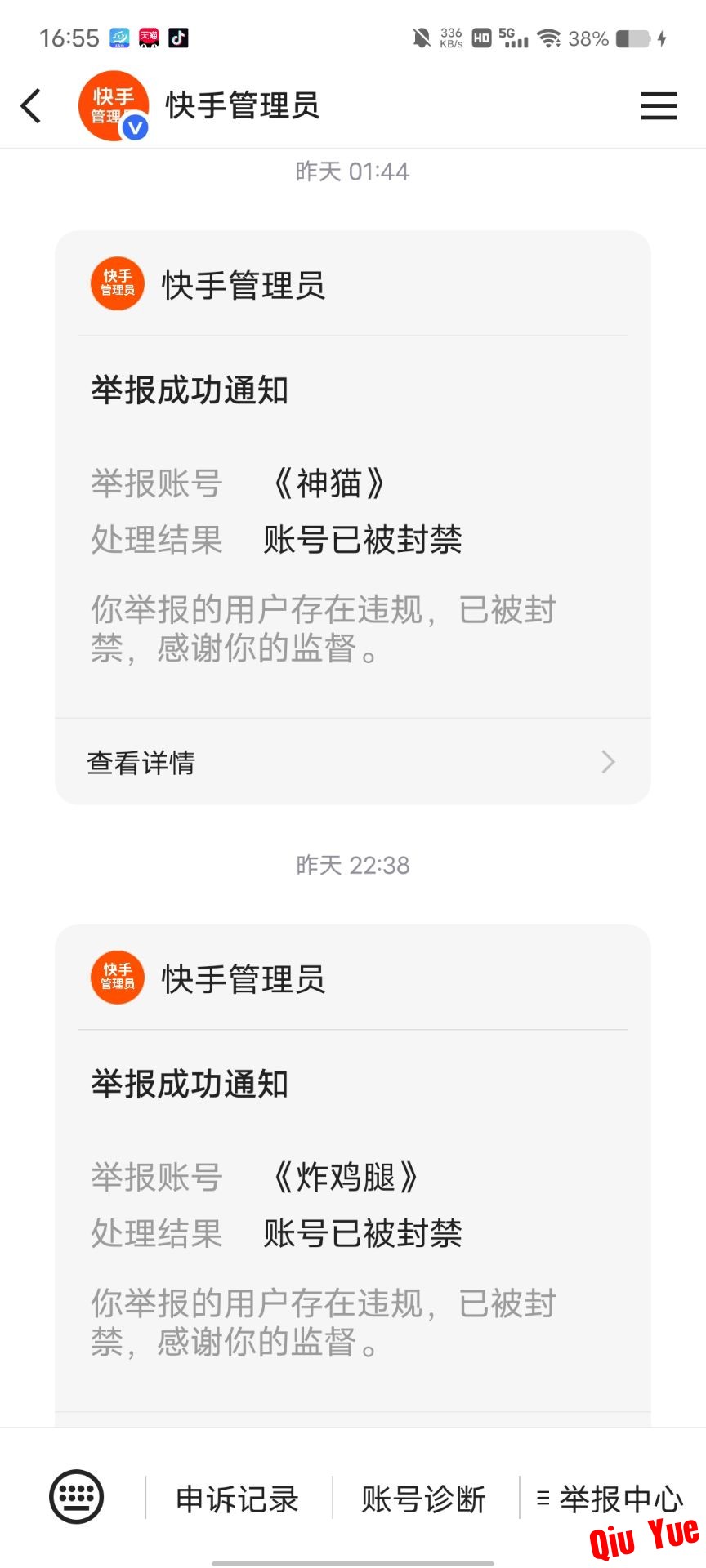
Task: Open 申诉记录 appeal records
Action: point(238,1499)
